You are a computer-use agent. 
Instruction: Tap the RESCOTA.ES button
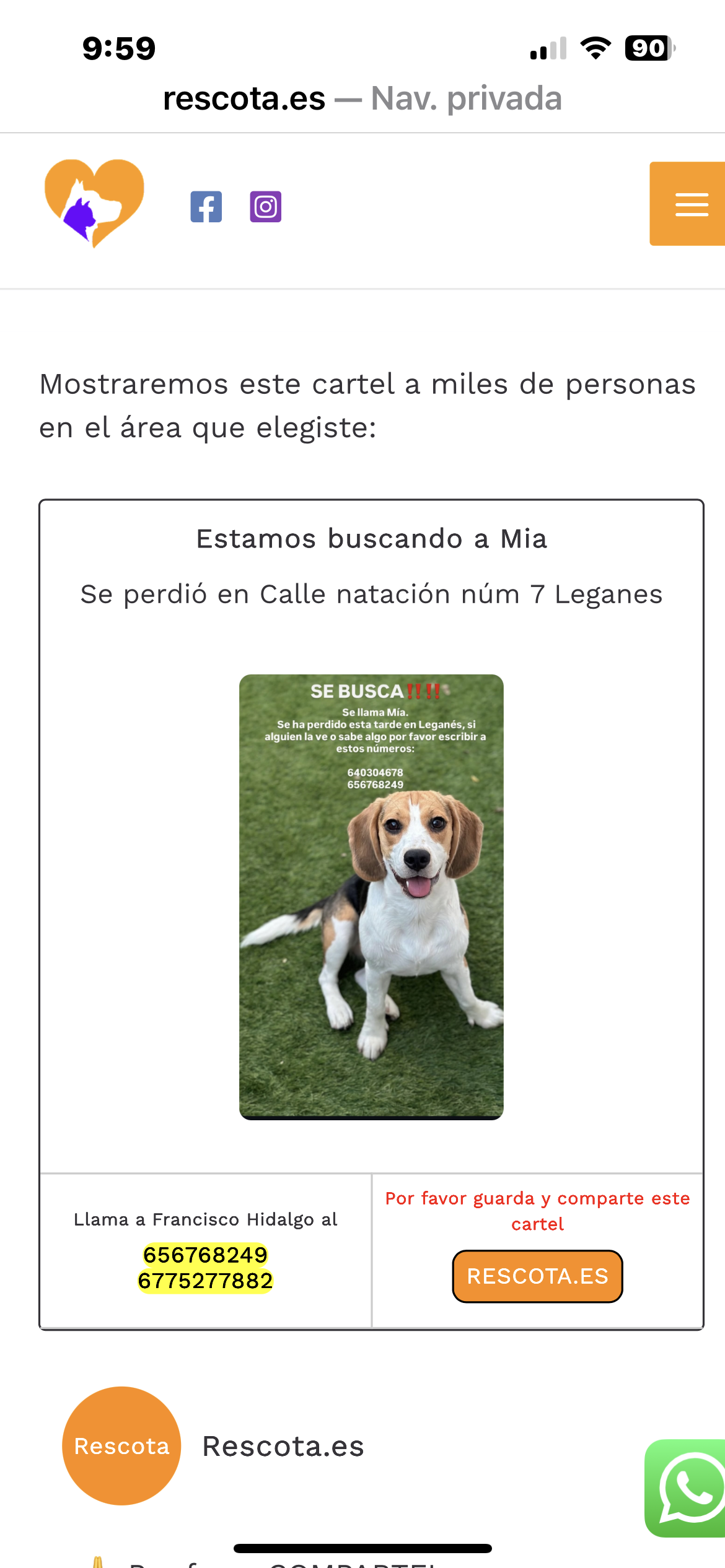537,1276
